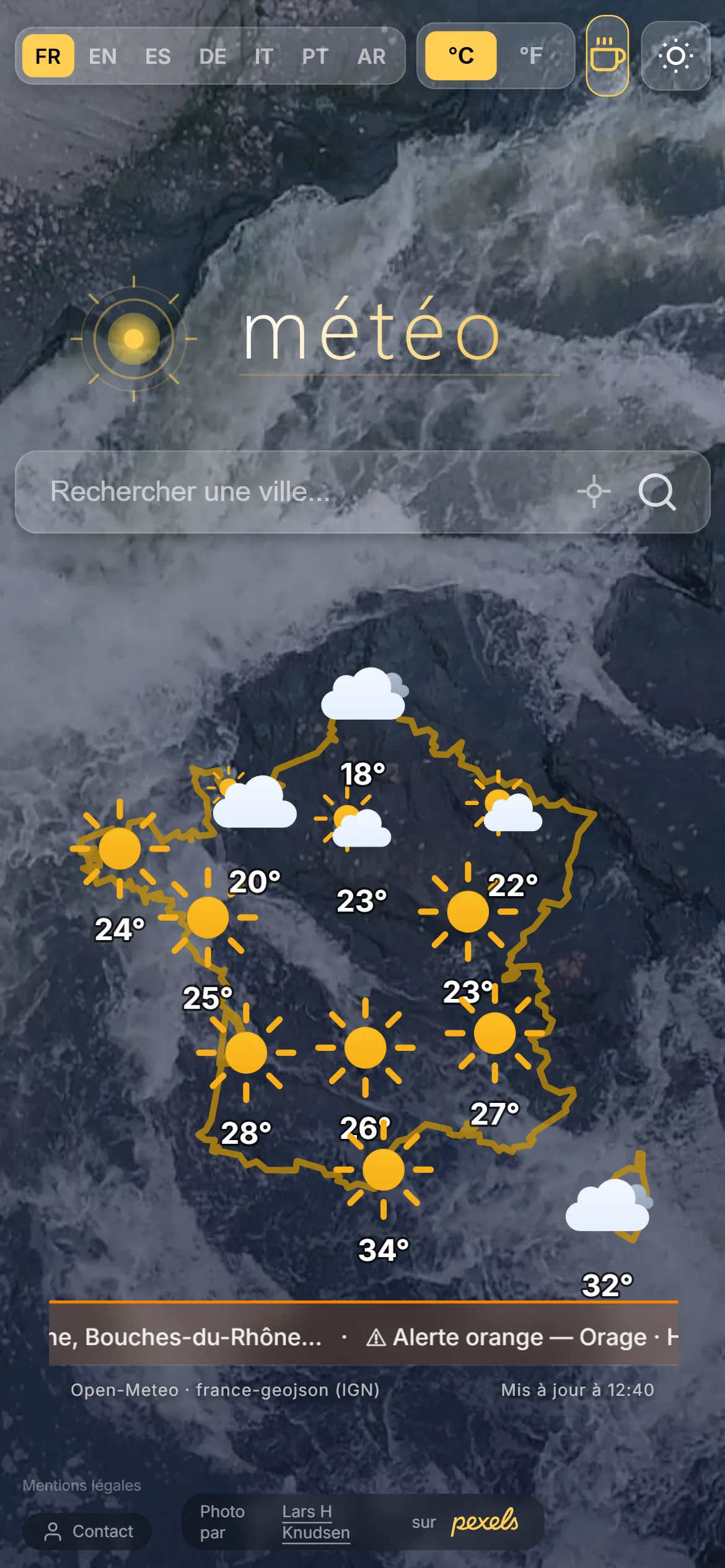Open Mentions légales link

pyautogui.click(x=82, y=1485)
